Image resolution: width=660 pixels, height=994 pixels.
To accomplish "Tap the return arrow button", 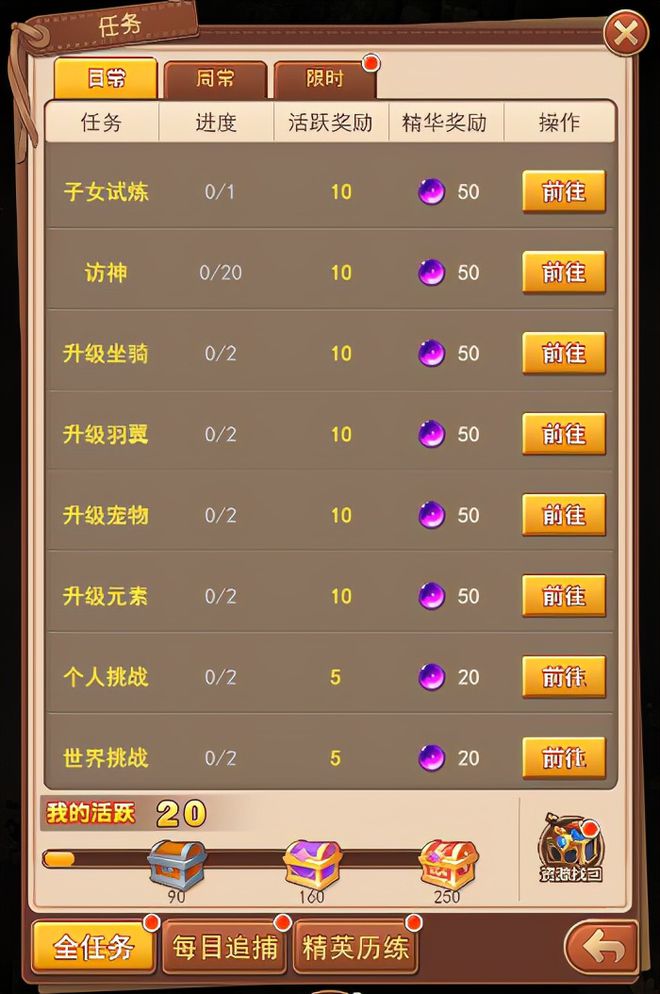I will tap(602, 946).
